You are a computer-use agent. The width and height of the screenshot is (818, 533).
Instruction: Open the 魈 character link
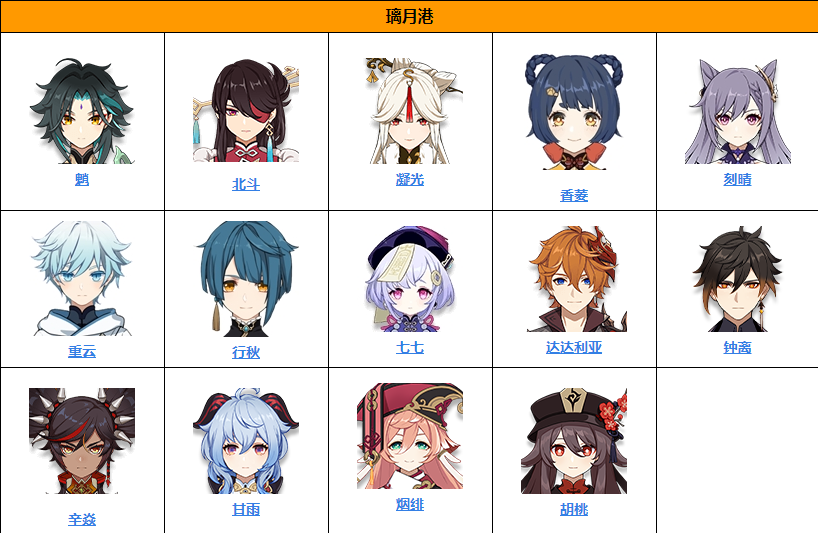pyautogui.click(x=82, y=180)
